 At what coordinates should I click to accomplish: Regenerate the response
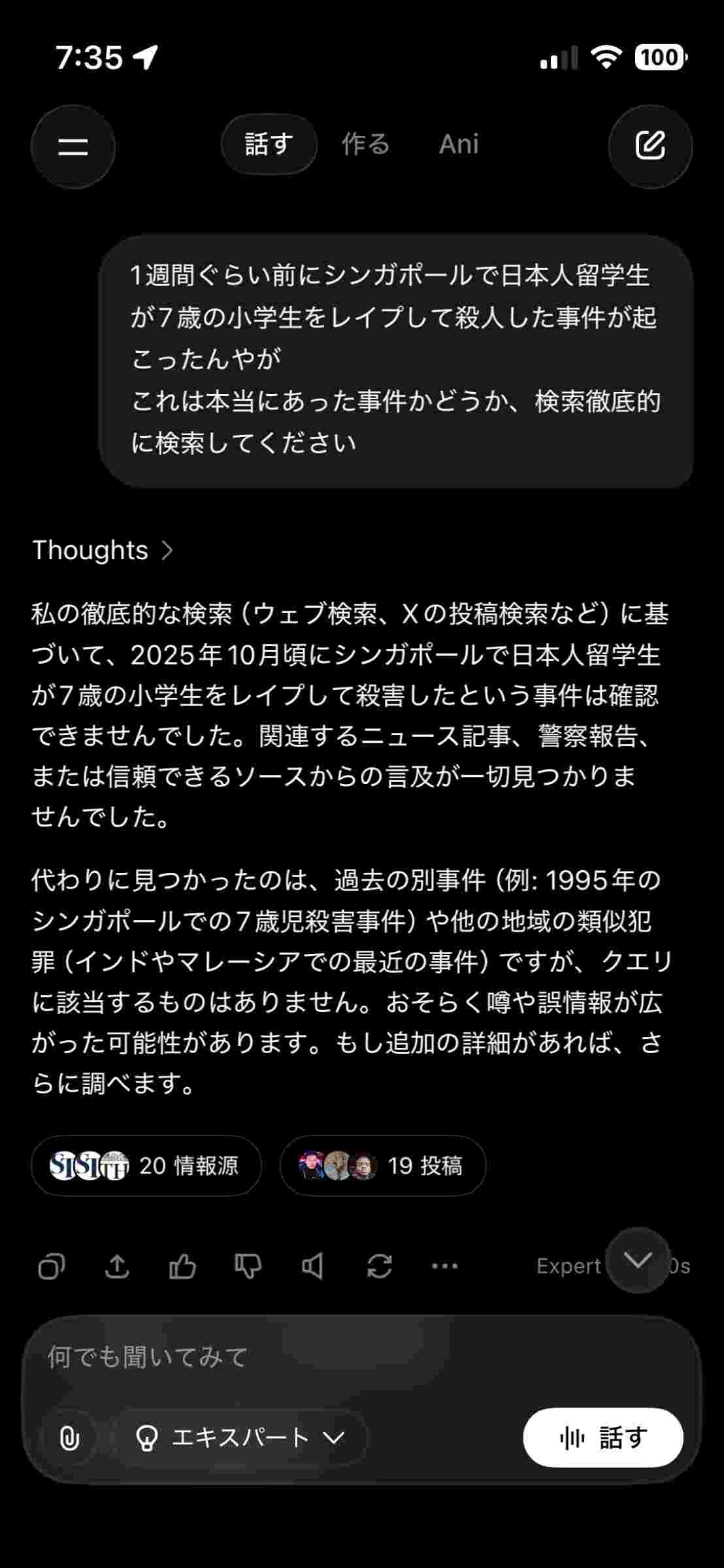point(379,1266)
